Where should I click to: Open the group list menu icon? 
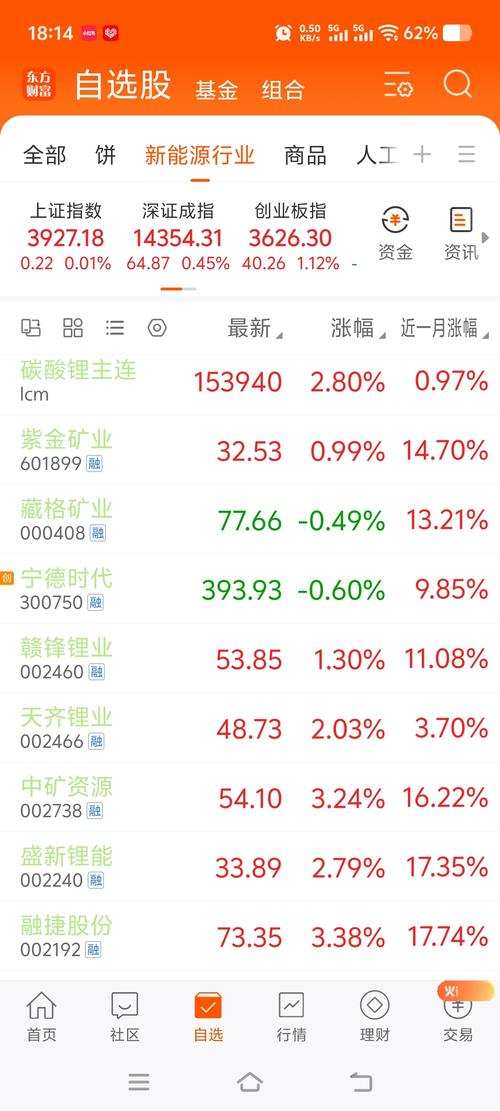466,154
